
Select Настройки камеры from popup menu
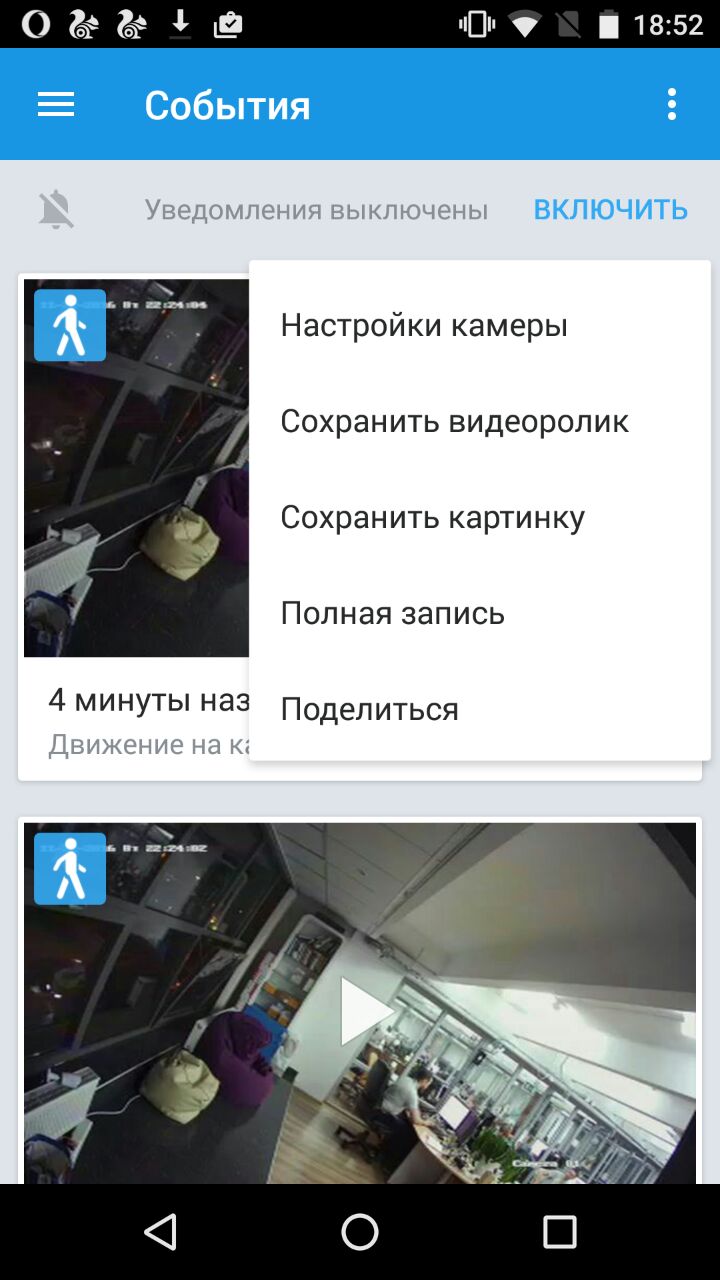pyautogui.click(x=424, y=325)
